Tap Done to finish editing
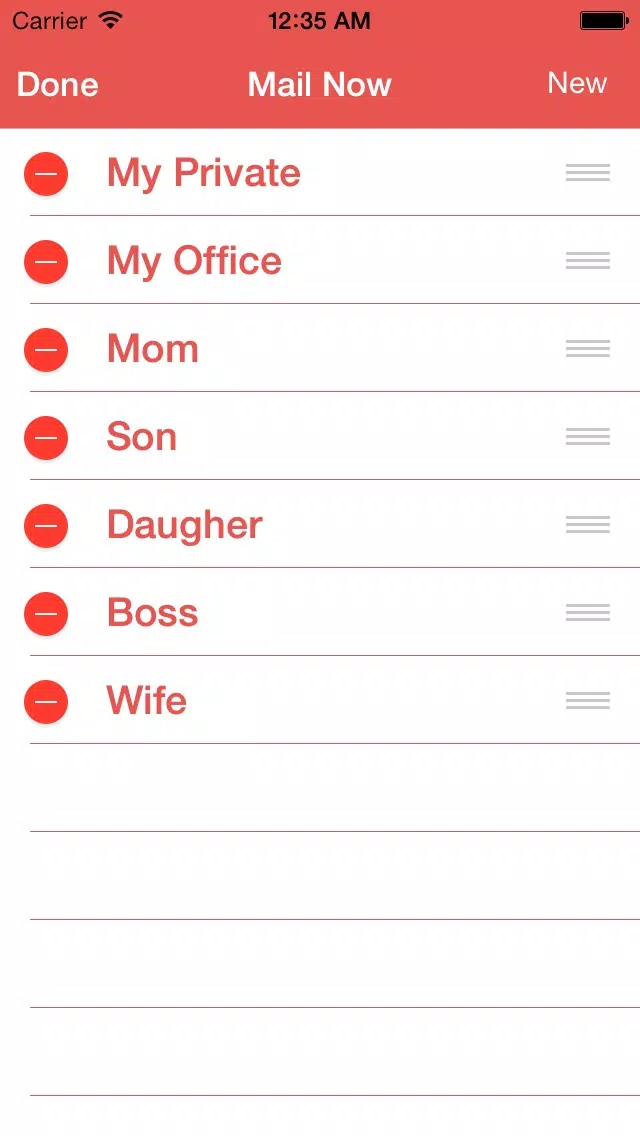Image resolution: width=640 pixels, height=1136 pixels. click(x=57, y=85)
